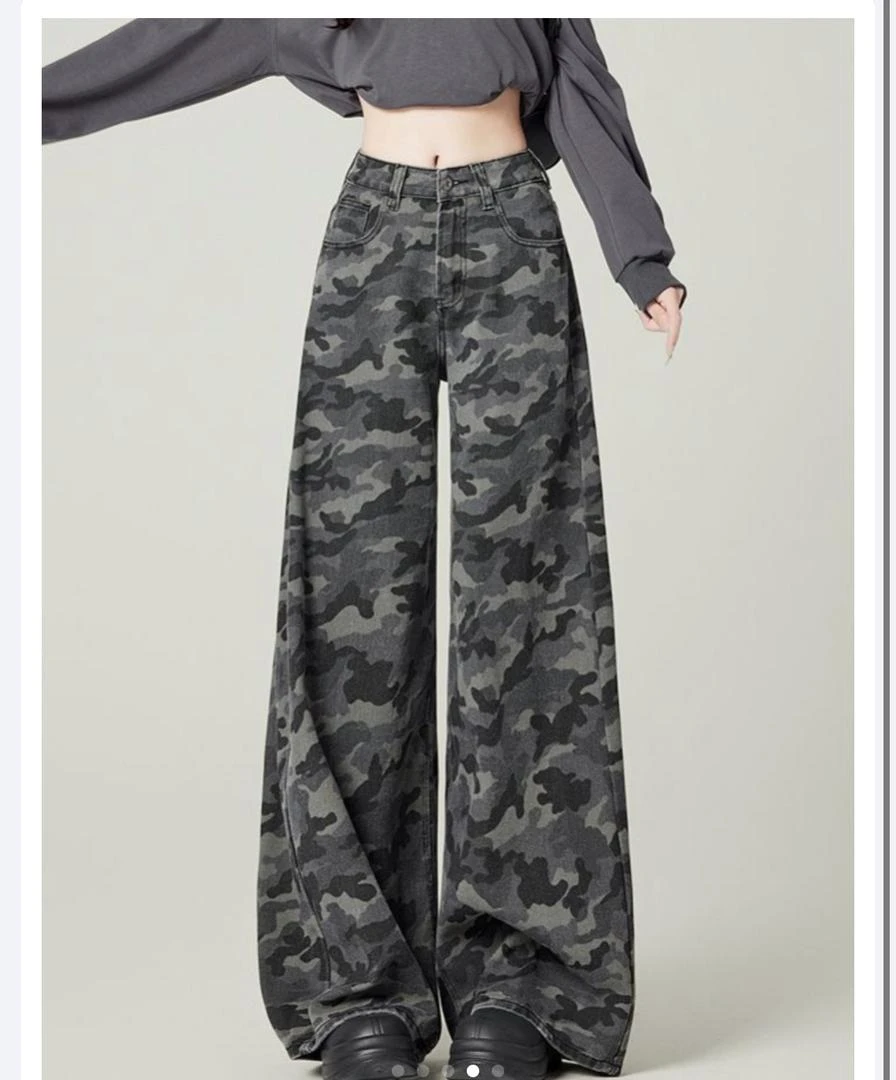The width and height of the screenshot is (896, 1080).
Task: Jump to the first image indicator dot
Action: pyautogui.click(x=398, y=1071)
